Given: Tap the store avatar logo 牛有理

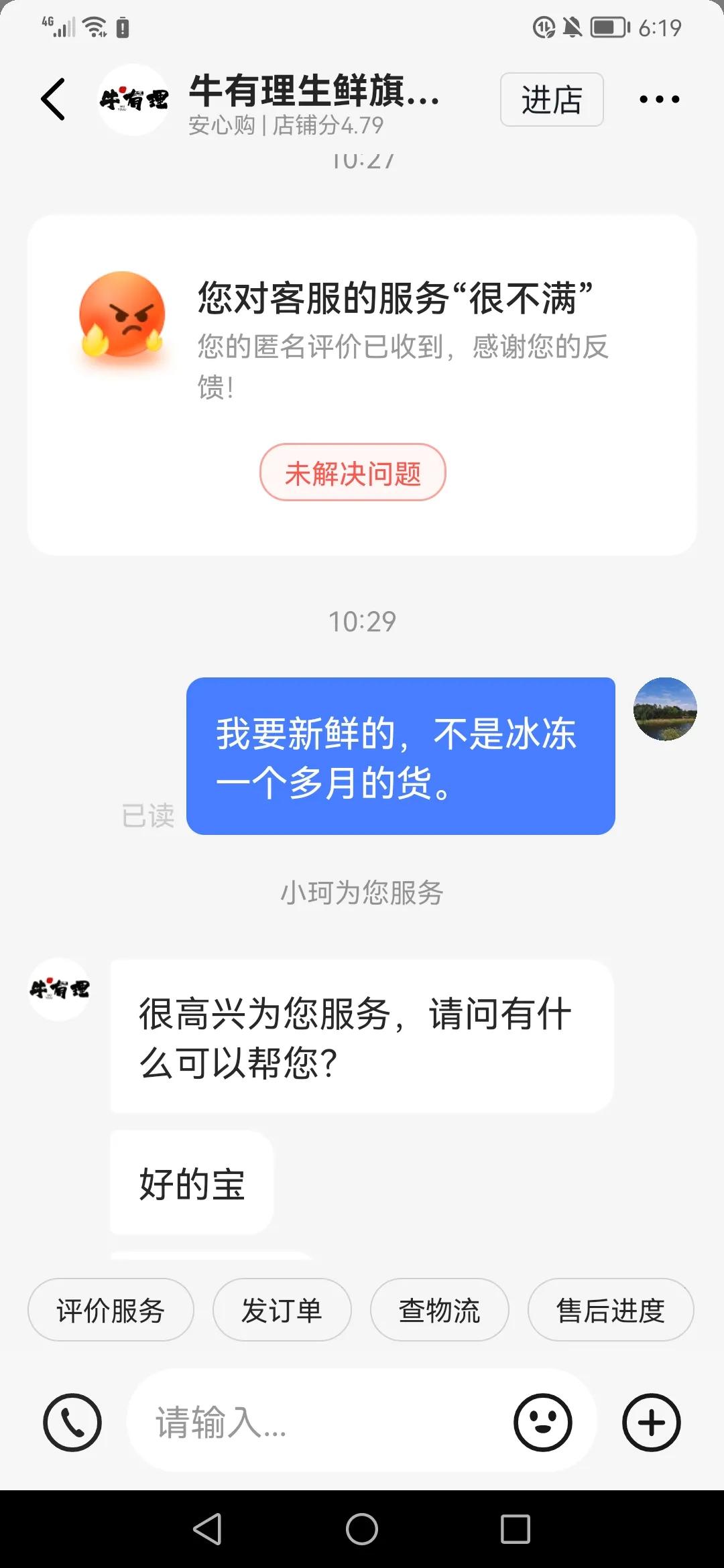Looking at the screenshot, I should click(132, 102).
